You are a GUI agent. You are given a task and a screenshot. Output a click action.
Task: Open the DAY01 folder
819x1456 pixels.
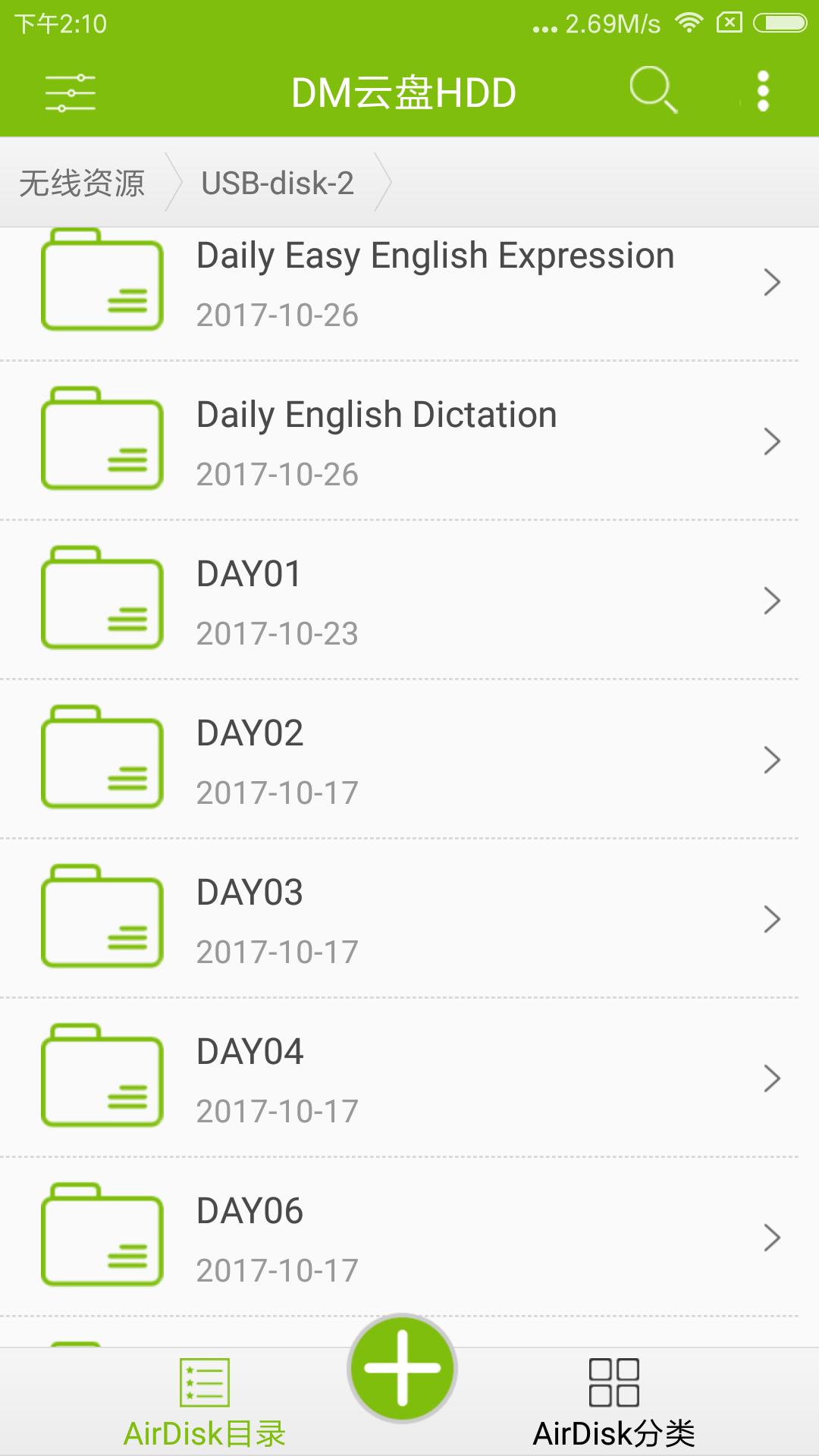[409, 600]
